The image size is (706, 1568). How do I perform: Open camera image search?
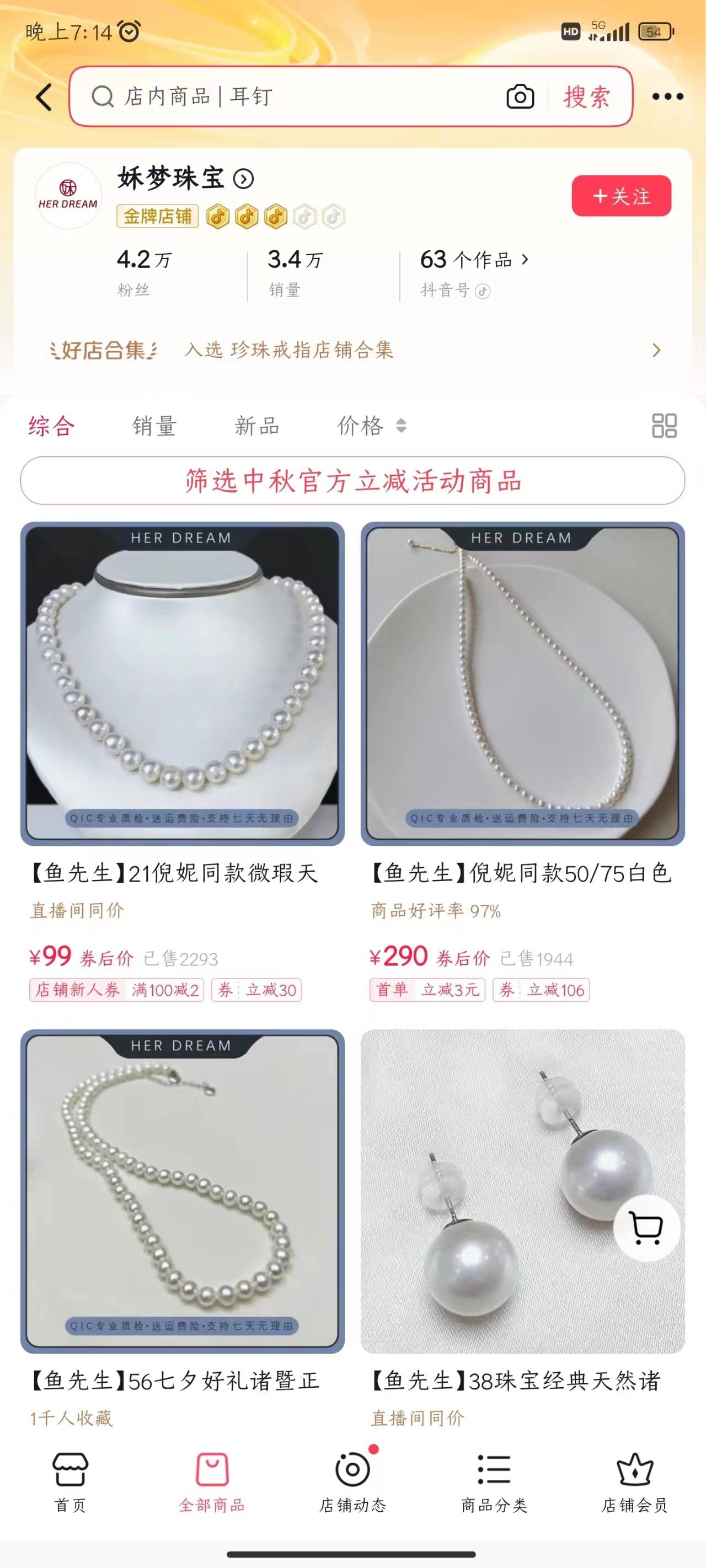[520, 97]
